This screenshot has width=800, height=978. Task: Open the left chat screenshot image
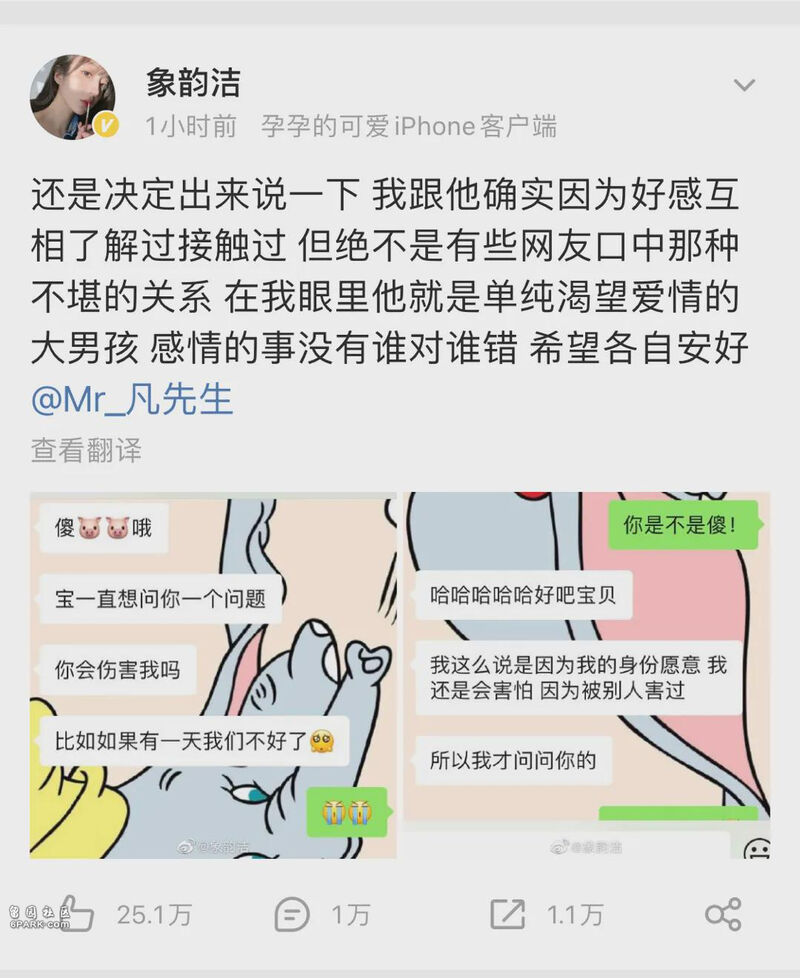(x=213, y=675)
